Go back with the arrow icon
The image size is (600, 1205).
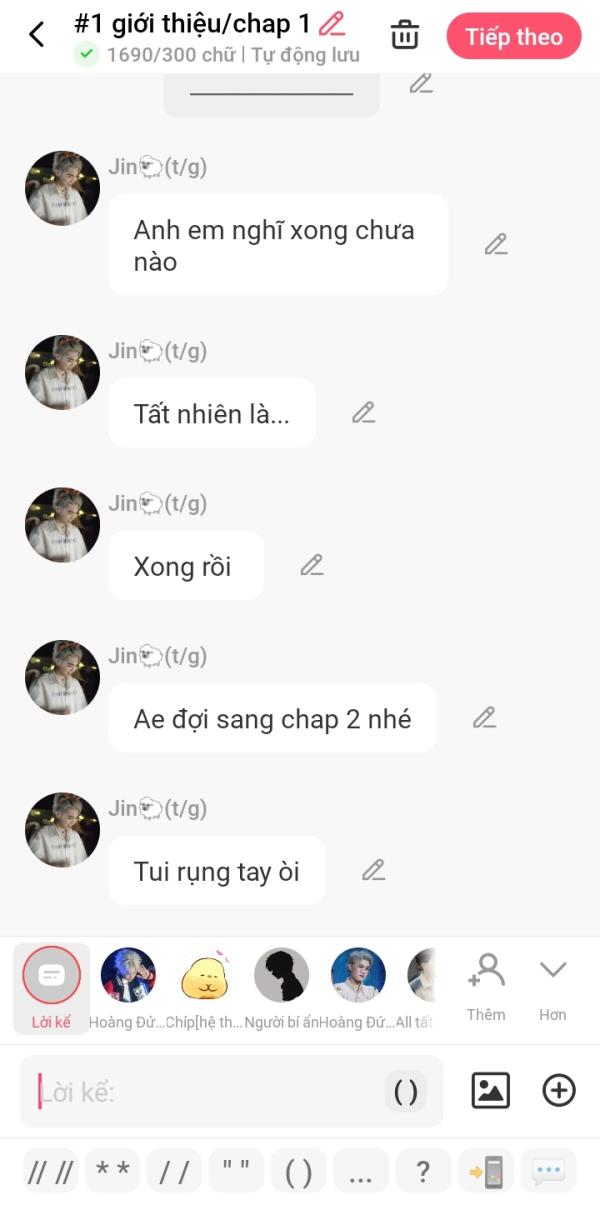click(37, 35)
